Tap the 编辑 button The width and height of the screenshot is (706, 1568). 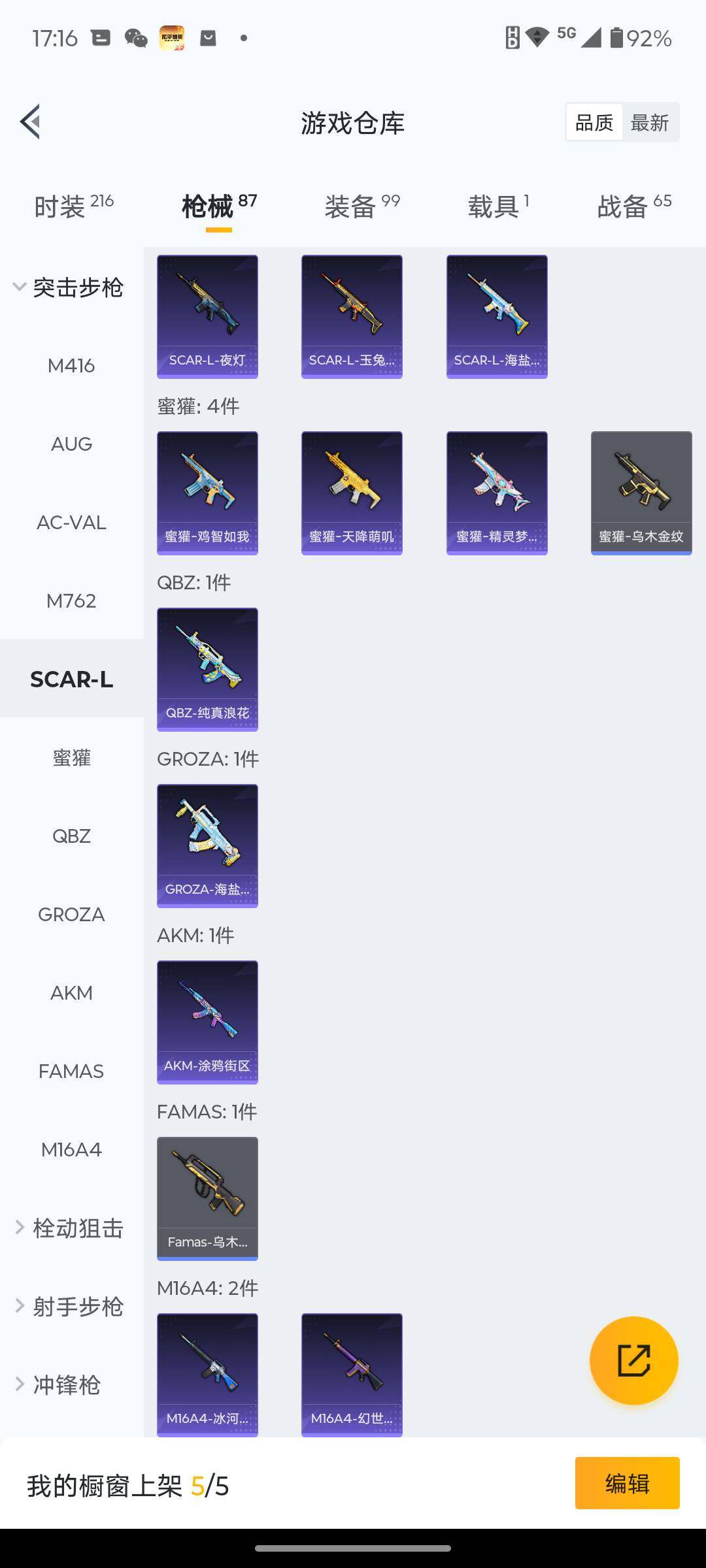(627, 1483)
